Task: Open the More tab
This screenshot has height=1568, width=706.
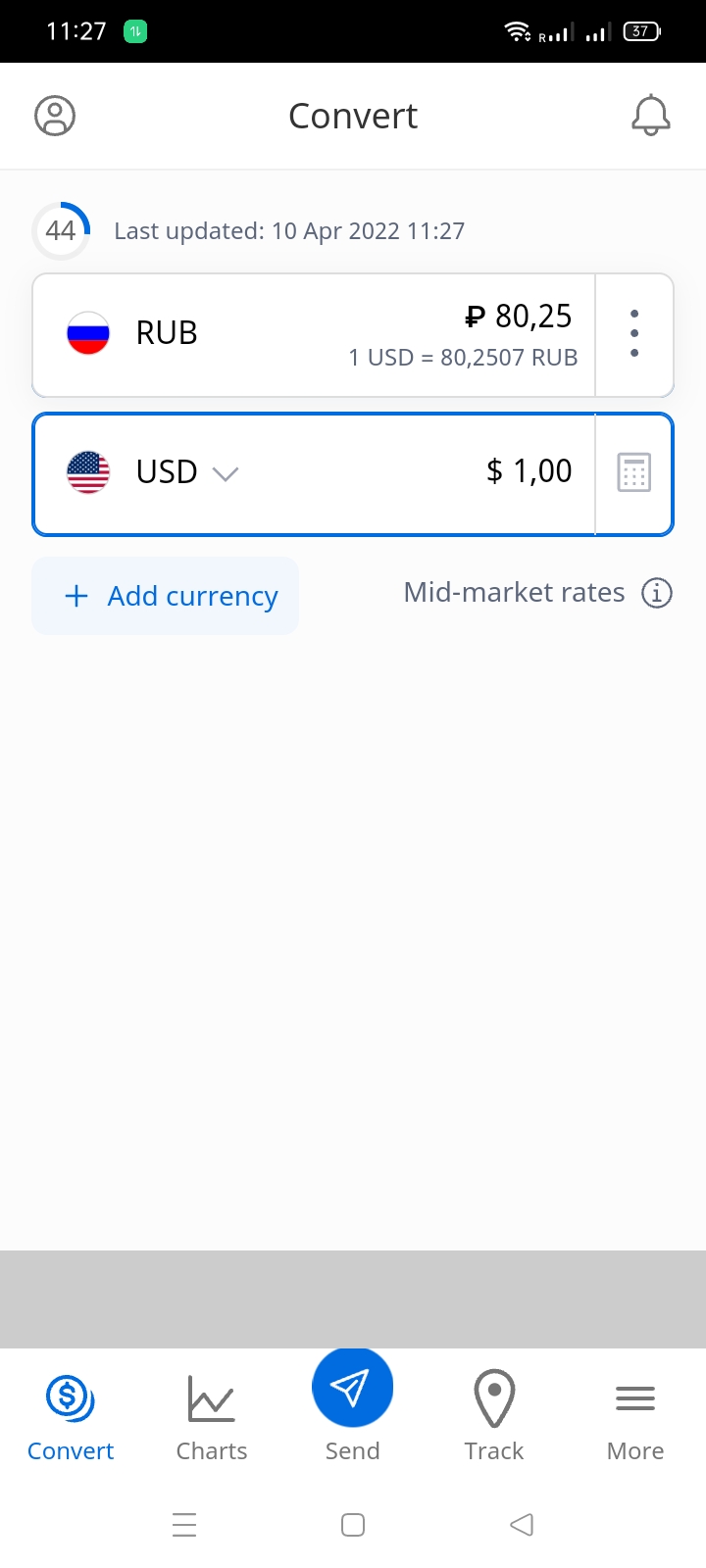Action: [x=635, y=1416]
